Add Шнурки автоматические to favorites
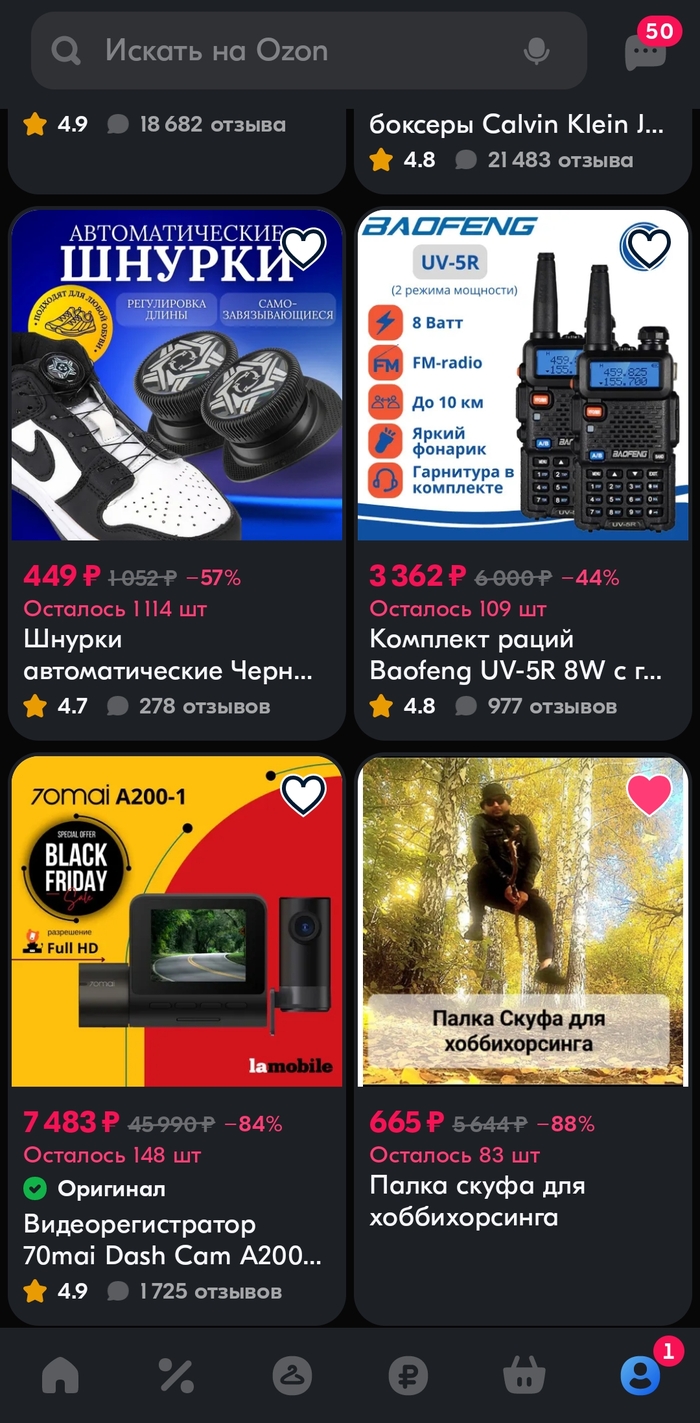 point(304,247)
